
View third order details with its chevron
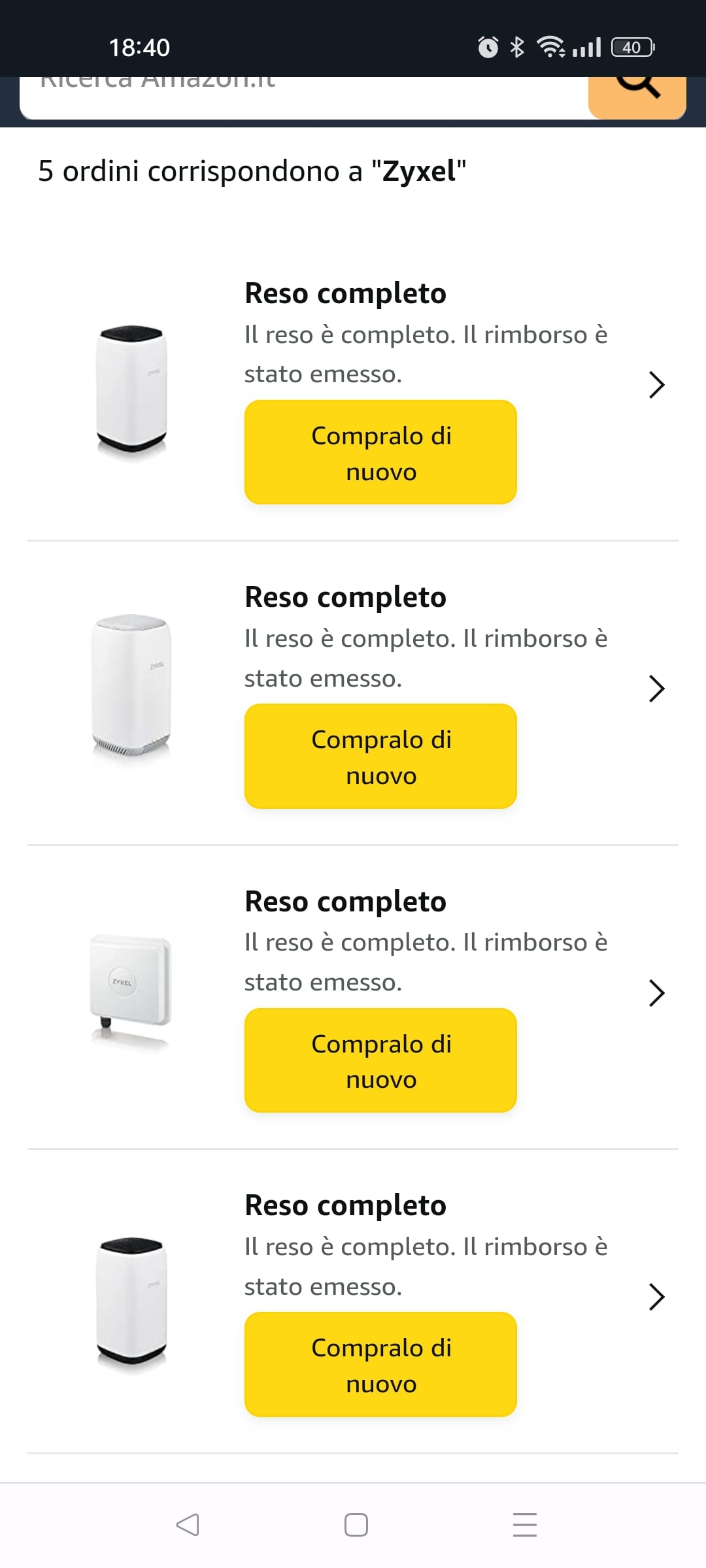(656, 993)
